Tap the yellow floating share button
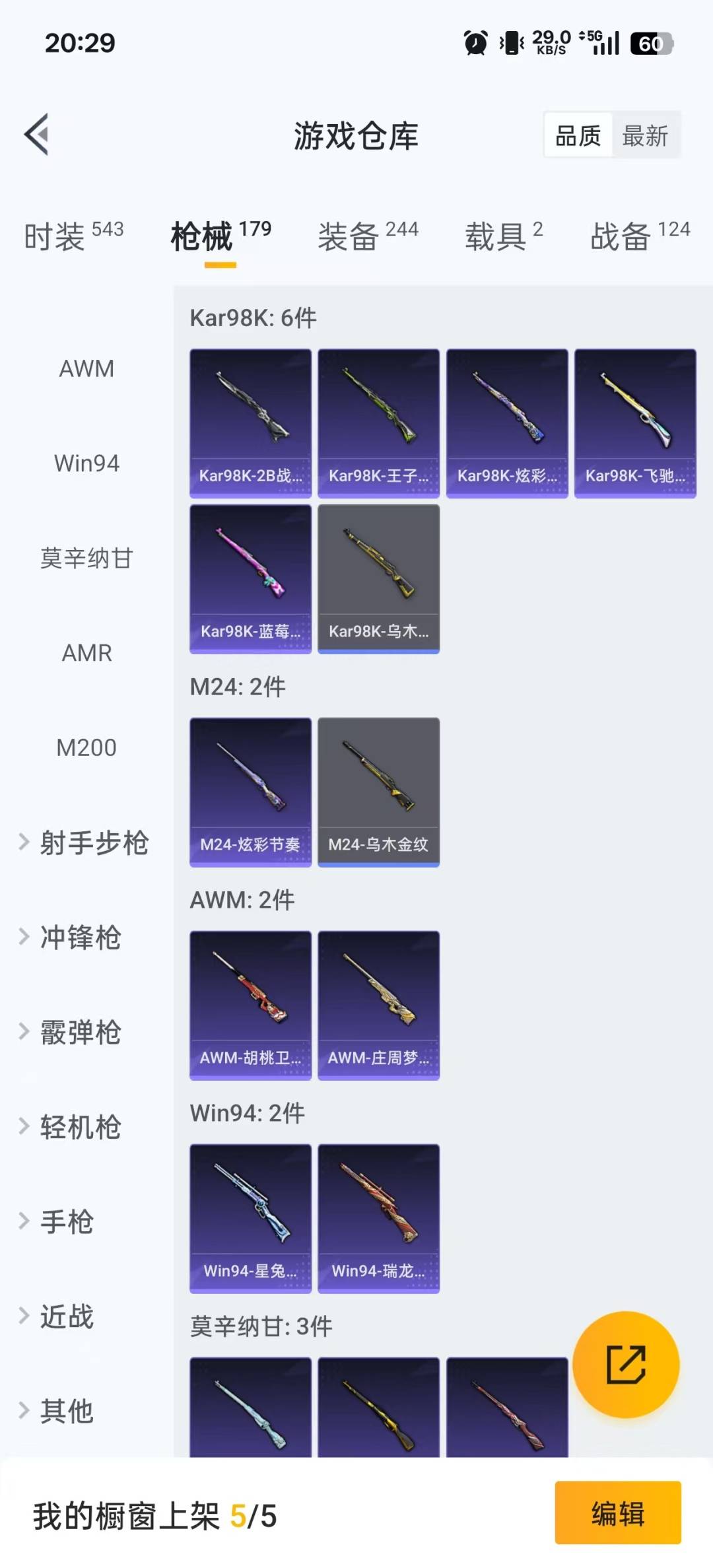 625,1364
